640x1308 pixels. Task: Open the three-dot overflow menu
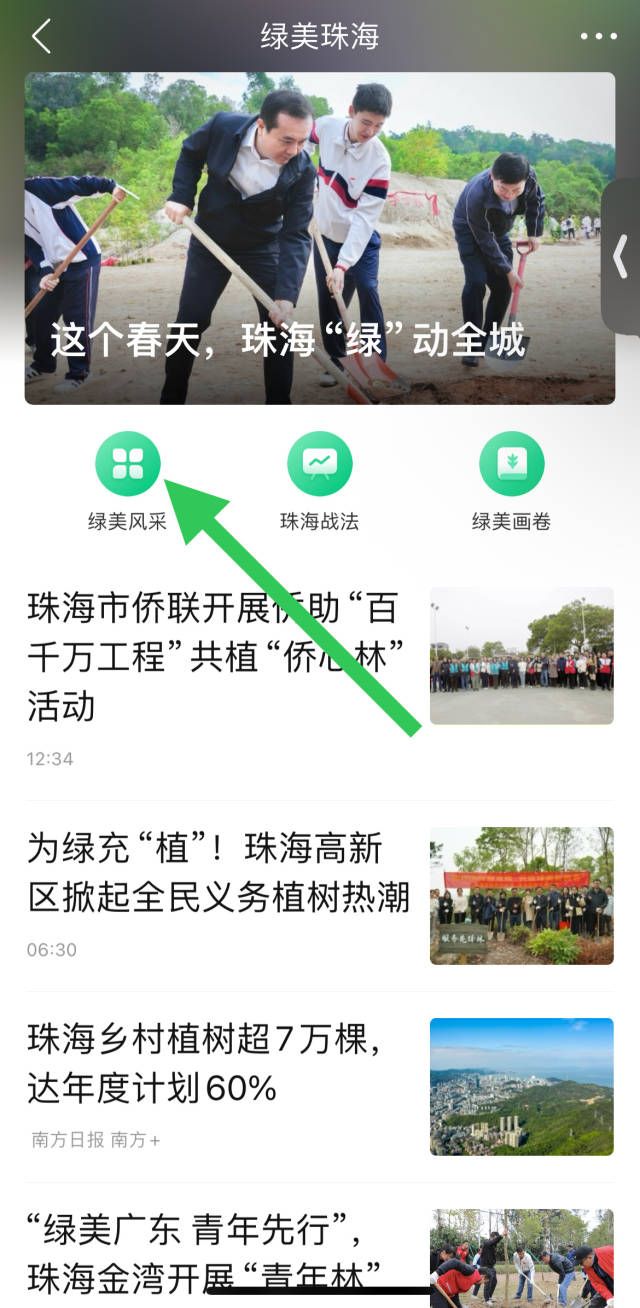coord(598,37)
